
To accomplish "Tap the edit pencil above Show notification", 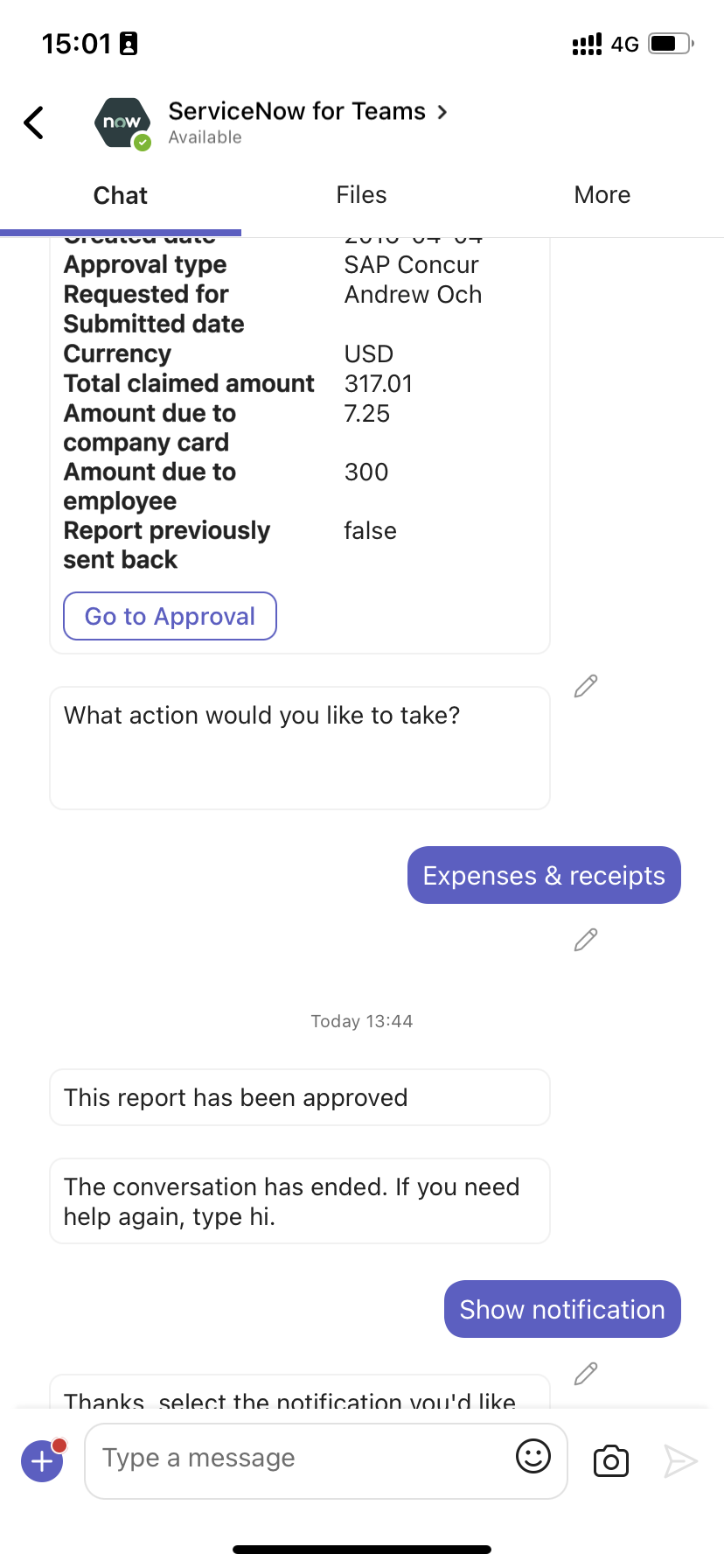I will coord(585,1374).
